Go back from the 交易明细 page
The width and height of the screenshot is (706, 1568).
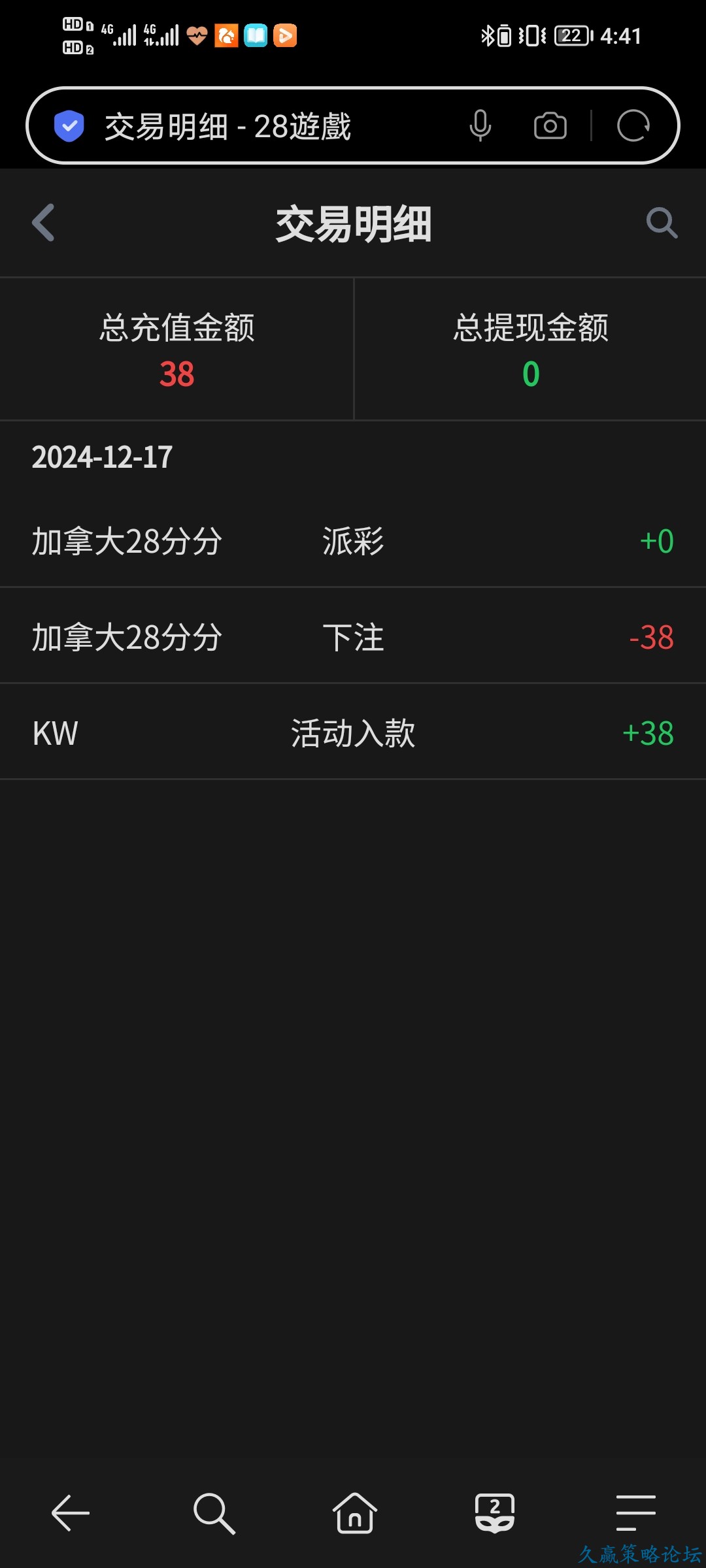pyautogui.click(x=44, y=223)
